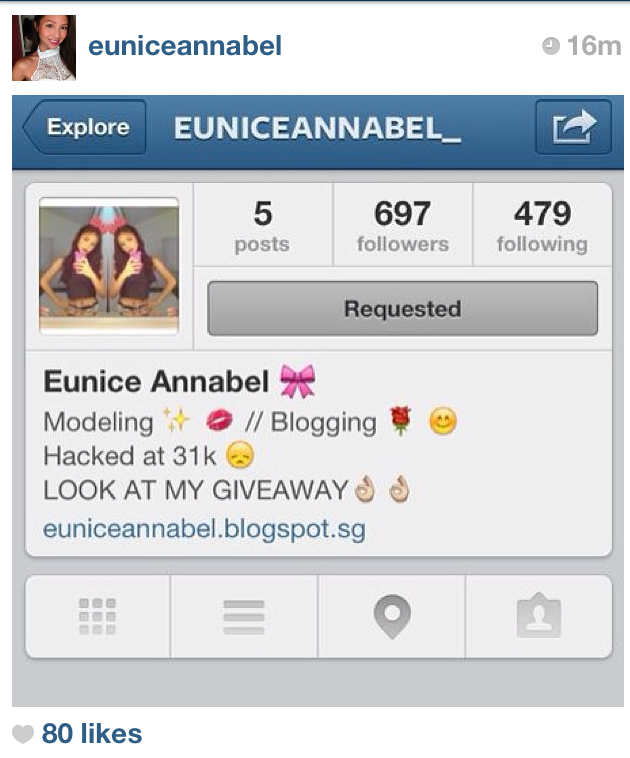Tap euniceannabel's profile picture

click(44, 48)
